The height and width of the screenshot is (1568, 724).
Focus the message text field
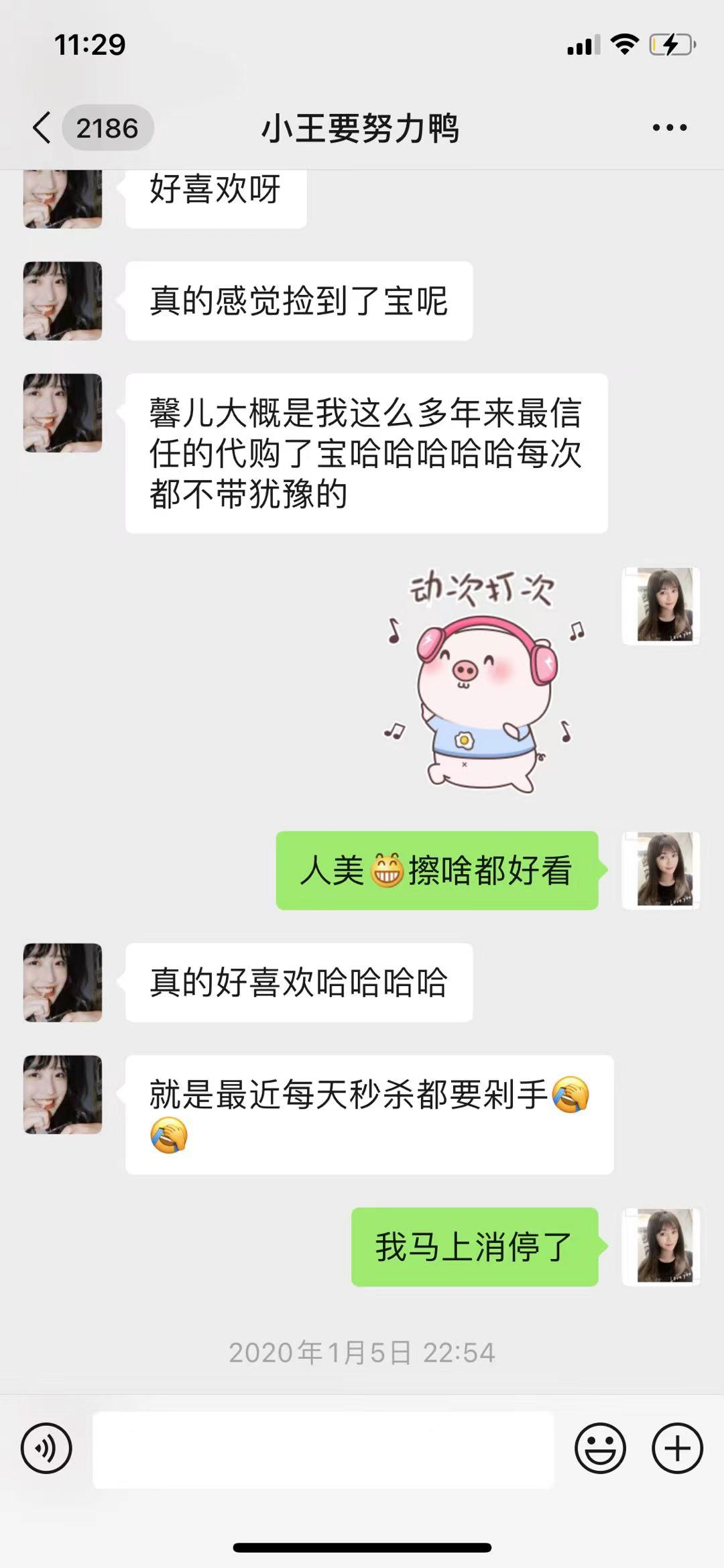coord(323,1449)
